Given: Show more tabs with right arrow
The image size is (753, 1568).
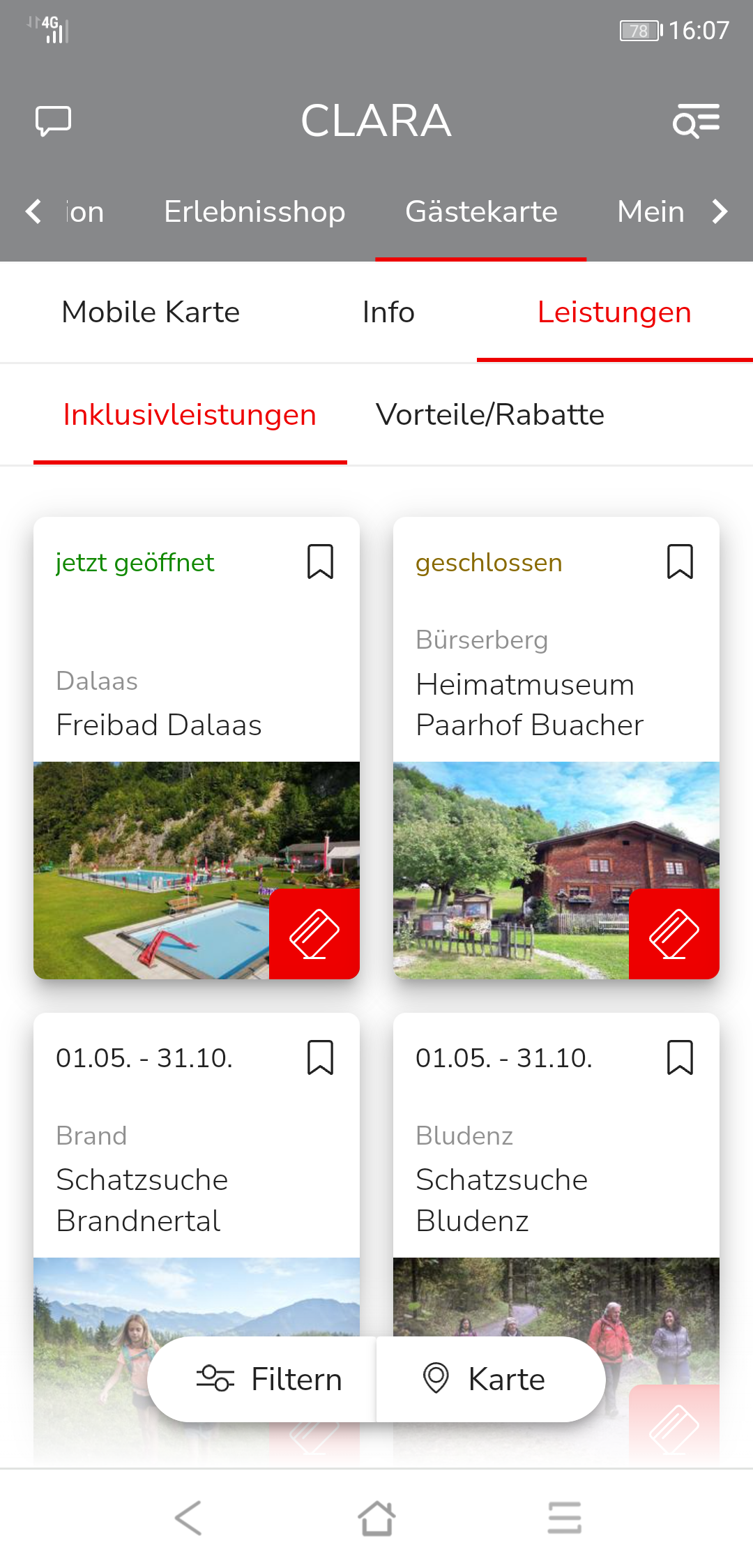Looking at the screenshot, I should click(720, 211).
